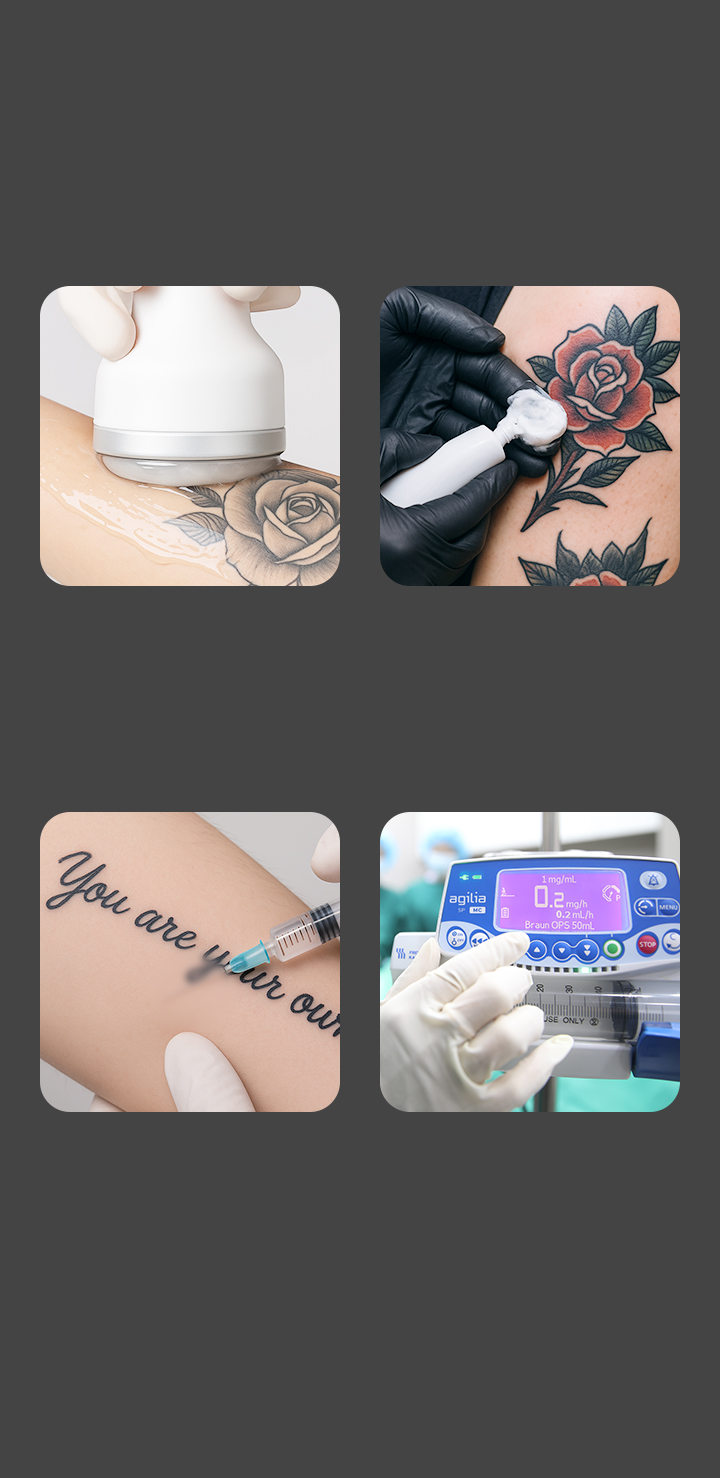Image resolution: width=720 pixels, height=1478 pixels.
Task: Select the Agilia syringe pump image
Action: (x=530, y=962)
